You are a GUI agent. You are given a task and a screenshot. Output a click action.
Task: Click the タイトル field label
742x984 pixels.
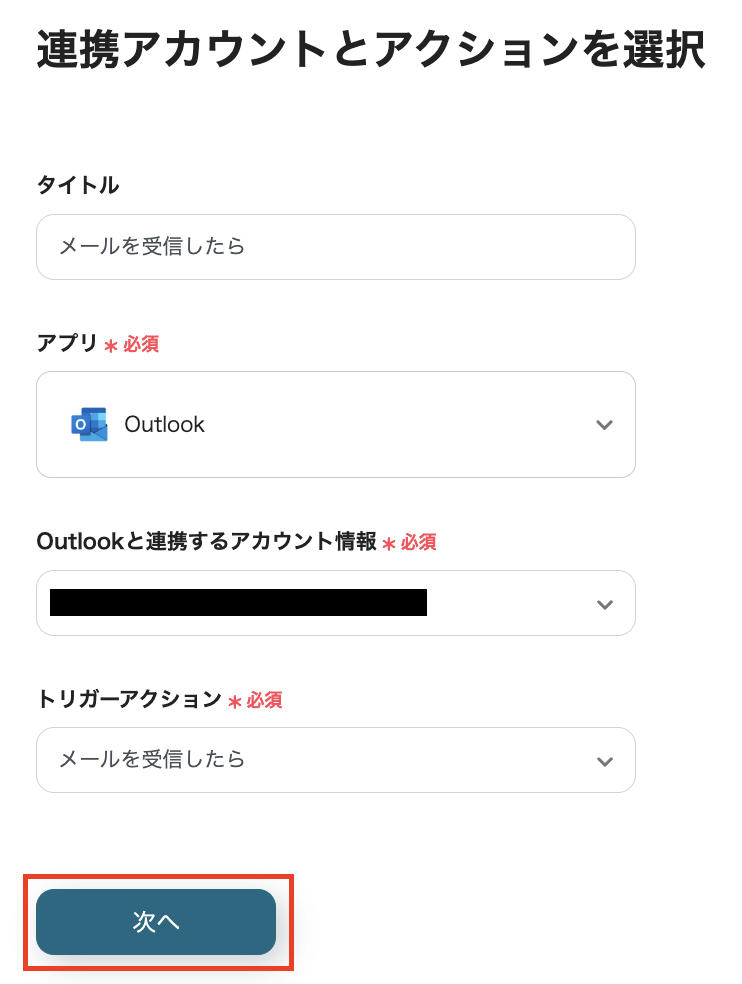76,185
